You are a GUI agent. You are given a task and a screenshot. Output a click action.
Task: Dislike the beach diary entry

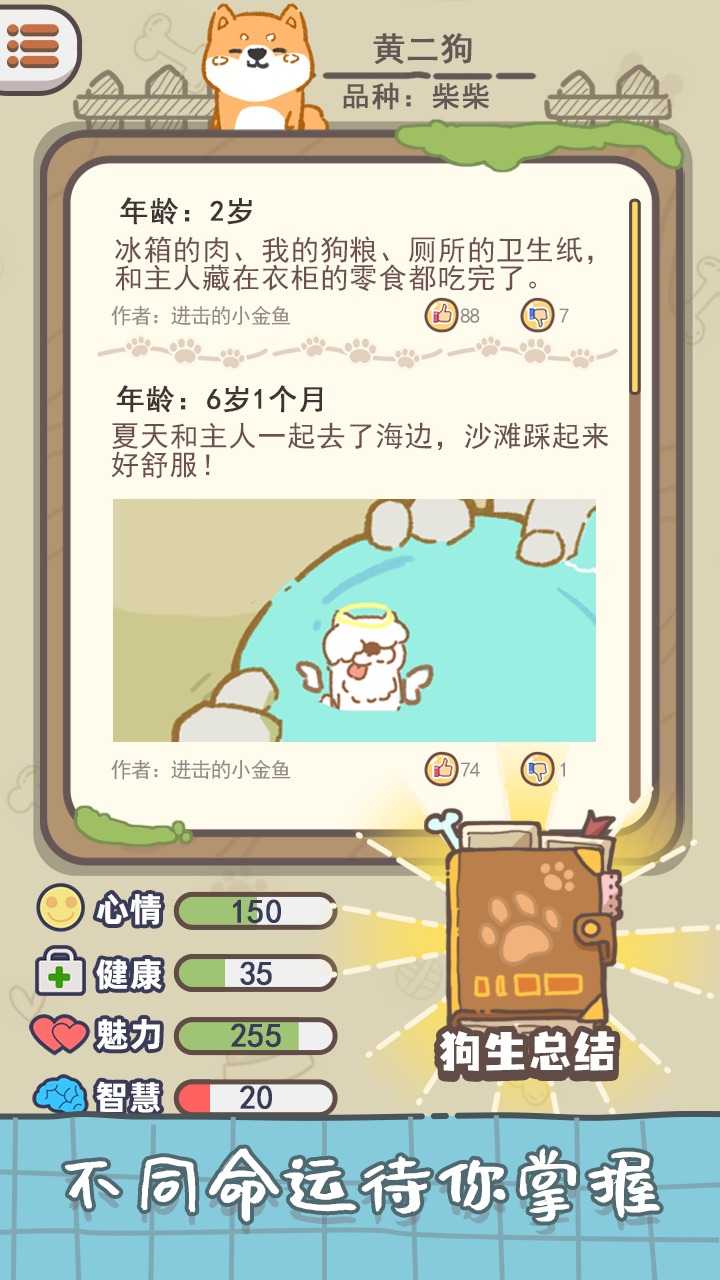(x=538, y=769)
